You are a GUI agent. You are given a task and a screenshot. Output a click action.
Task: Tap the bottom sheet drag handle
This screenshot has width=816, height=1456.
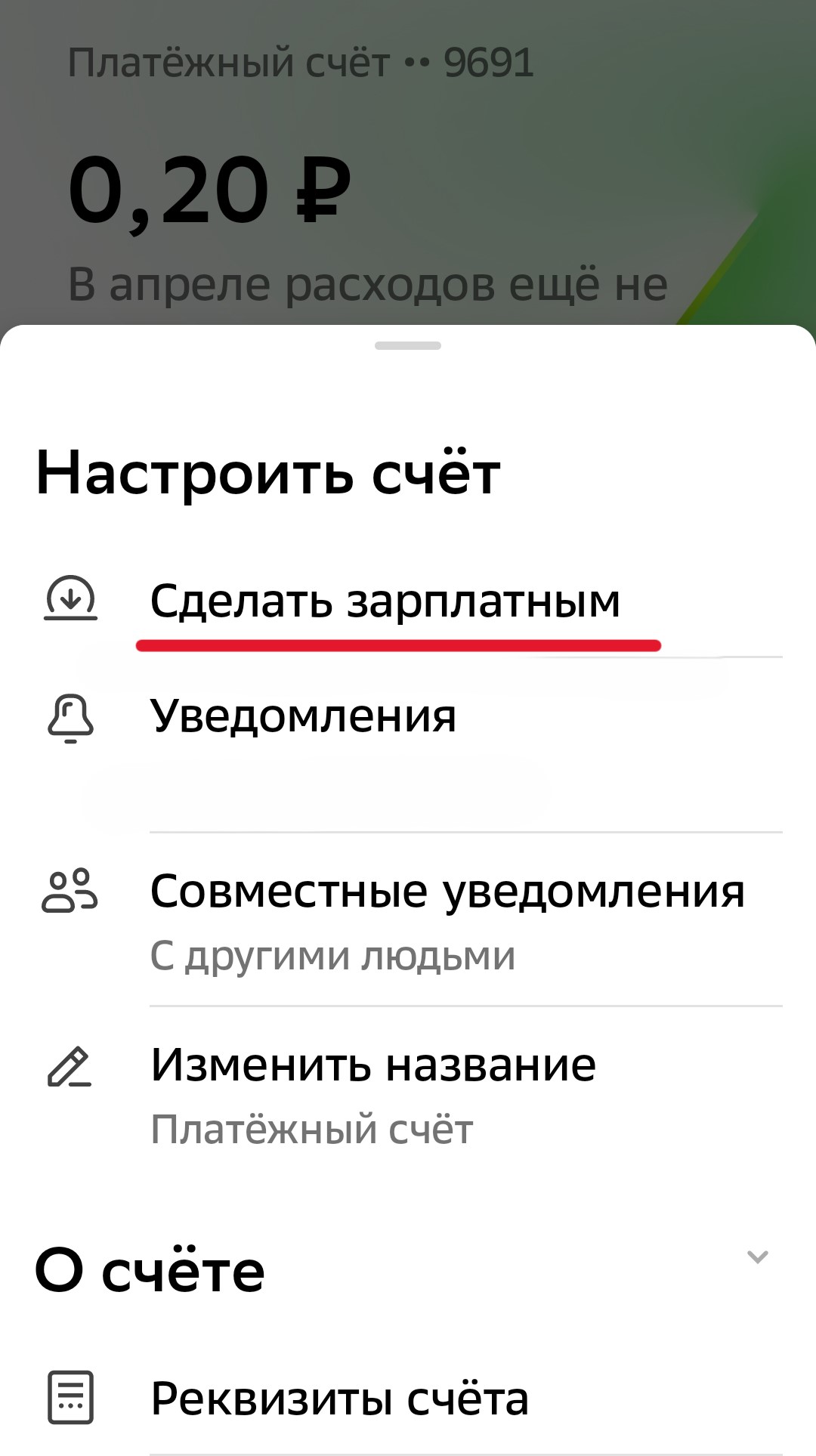pos(408,345)
